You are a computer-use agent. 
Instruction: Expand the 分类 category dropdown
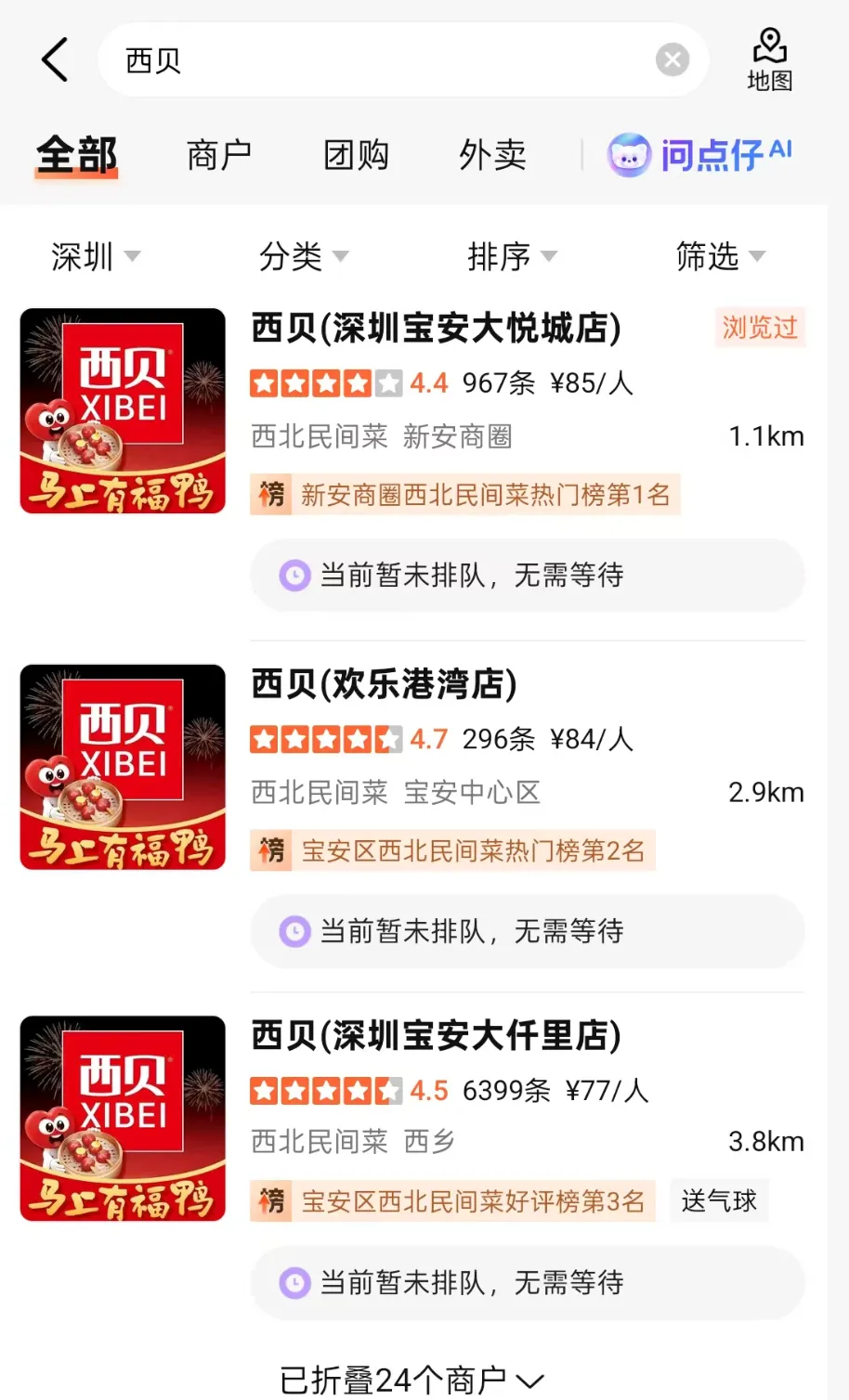point(303,256)
